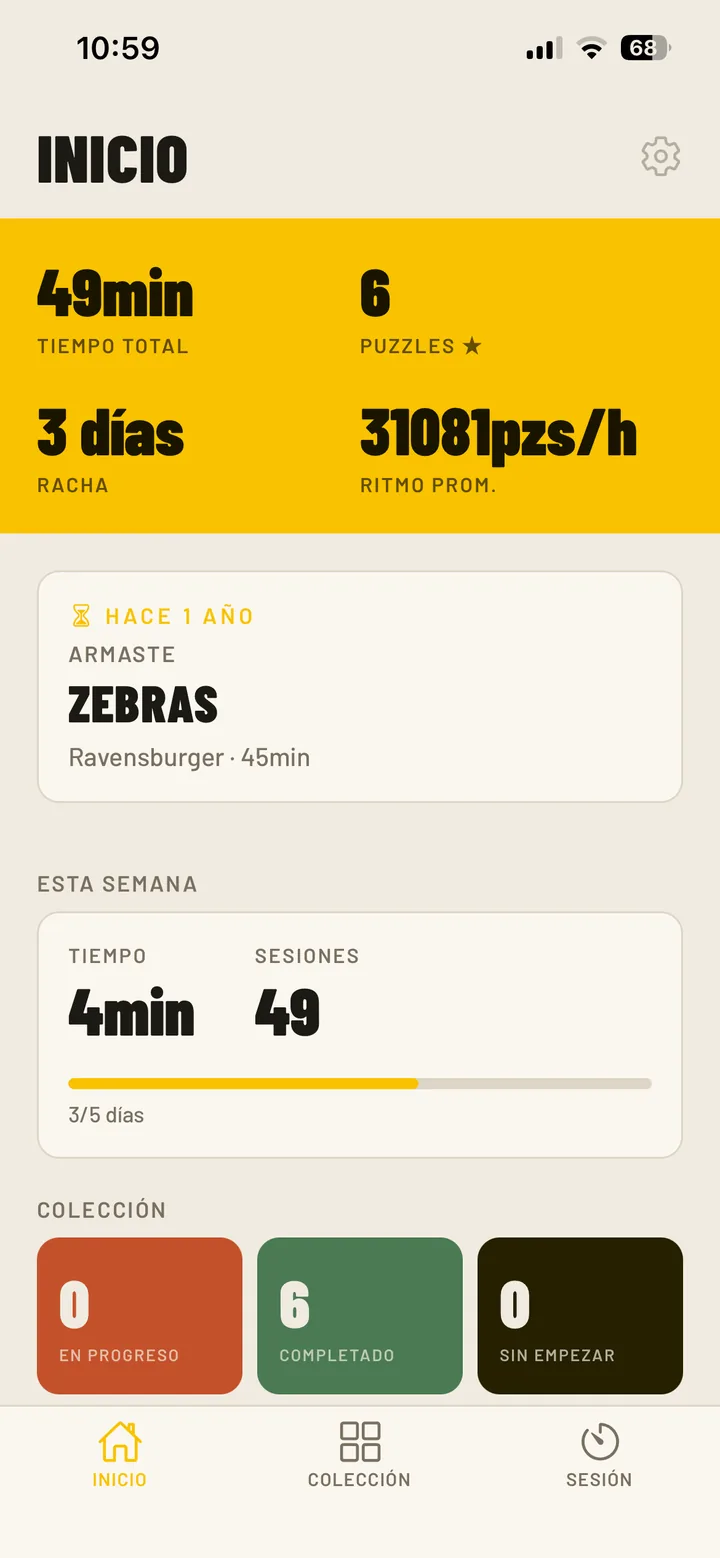Tap the star icon beside PUZZLES
720x1558 pixels.
pos(470,346)
